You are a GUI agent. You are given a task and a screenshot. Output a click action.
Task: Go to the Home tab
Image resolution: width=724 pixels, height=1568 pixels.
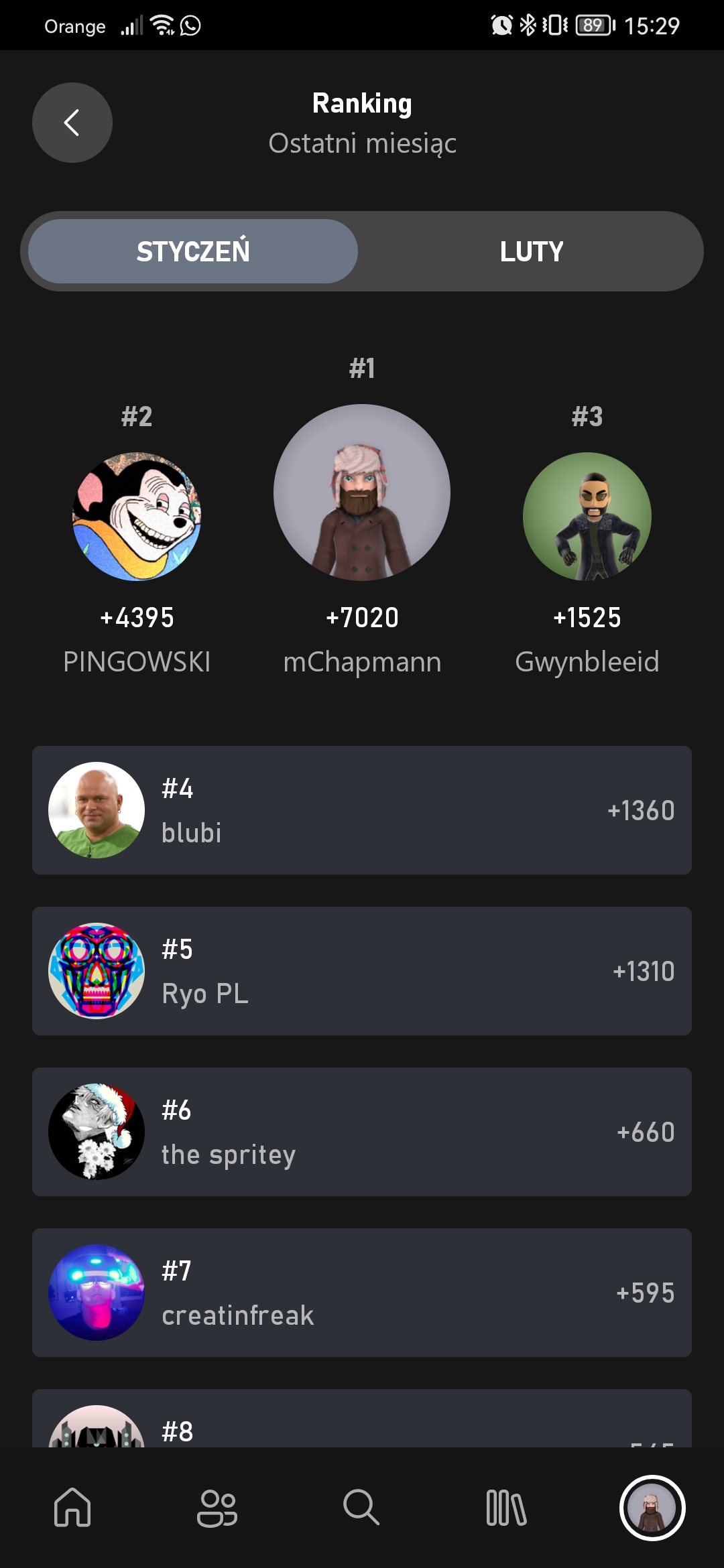[x=72, y=1508]
